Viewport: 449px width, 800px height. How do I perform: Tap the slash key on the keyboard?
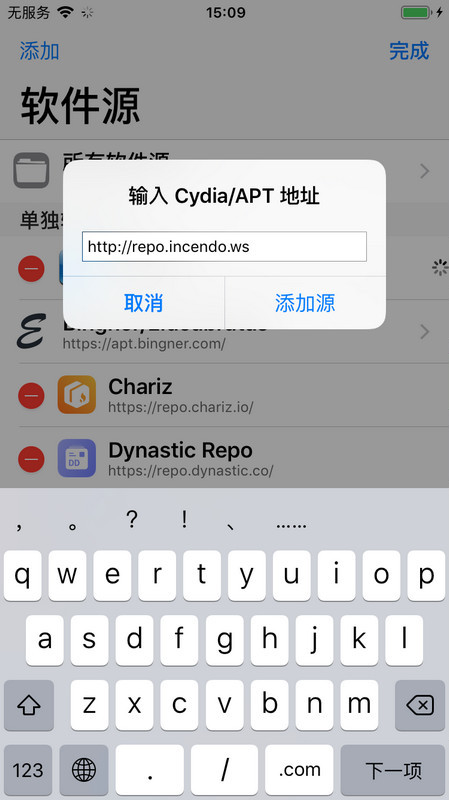coord(224,770)
